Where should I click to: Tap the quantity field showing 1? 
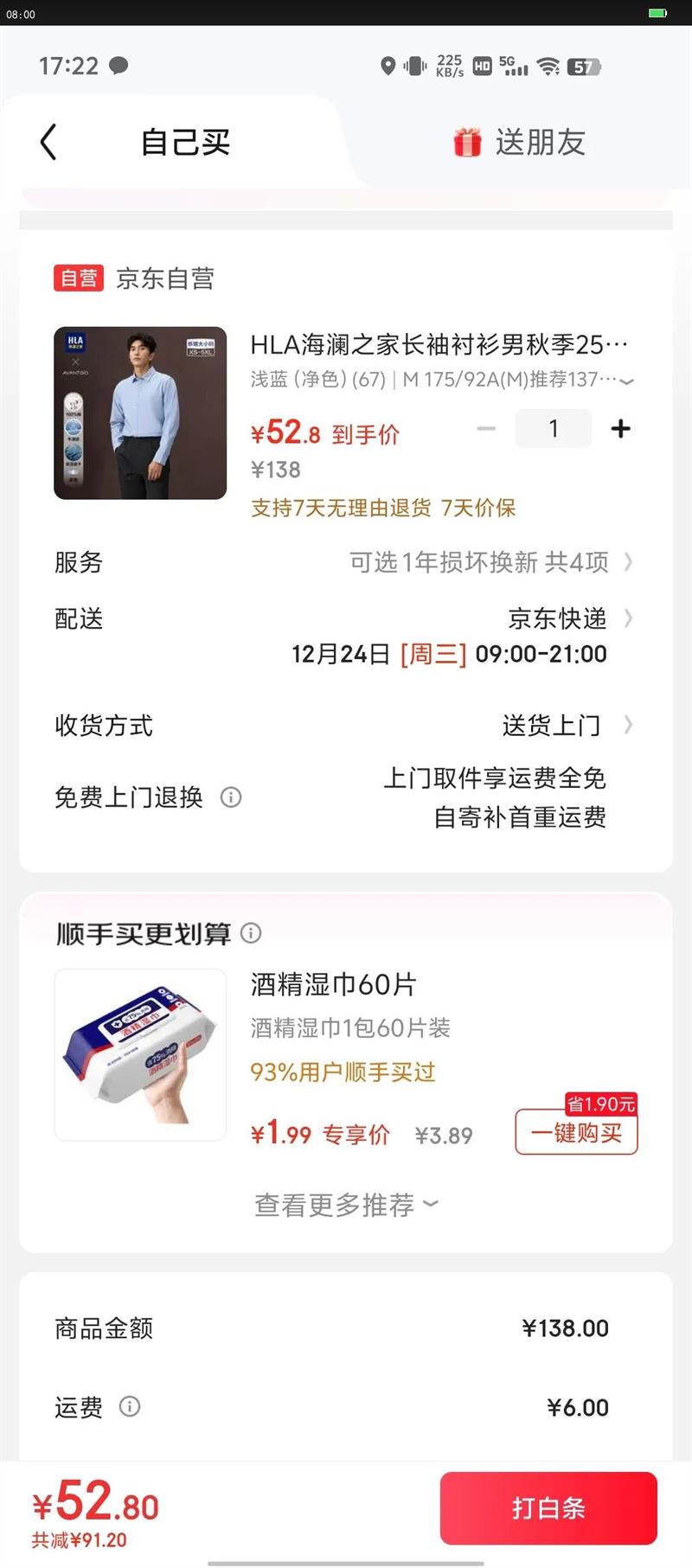coord(554,429)
